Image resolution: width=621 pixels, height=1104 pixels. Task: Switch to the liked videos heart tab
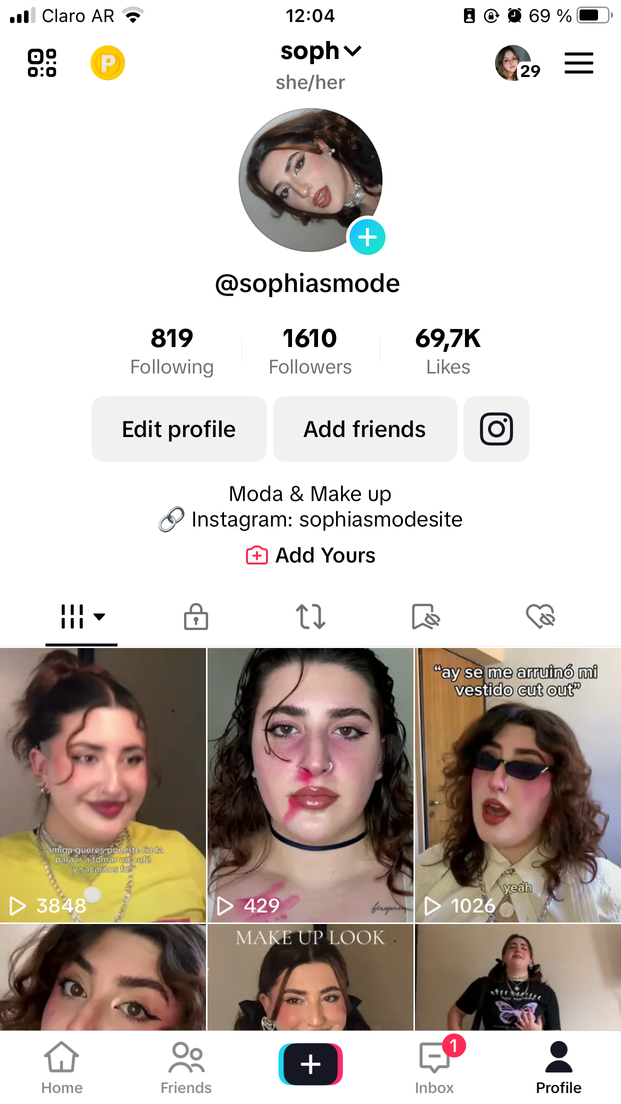pos(540,617)
